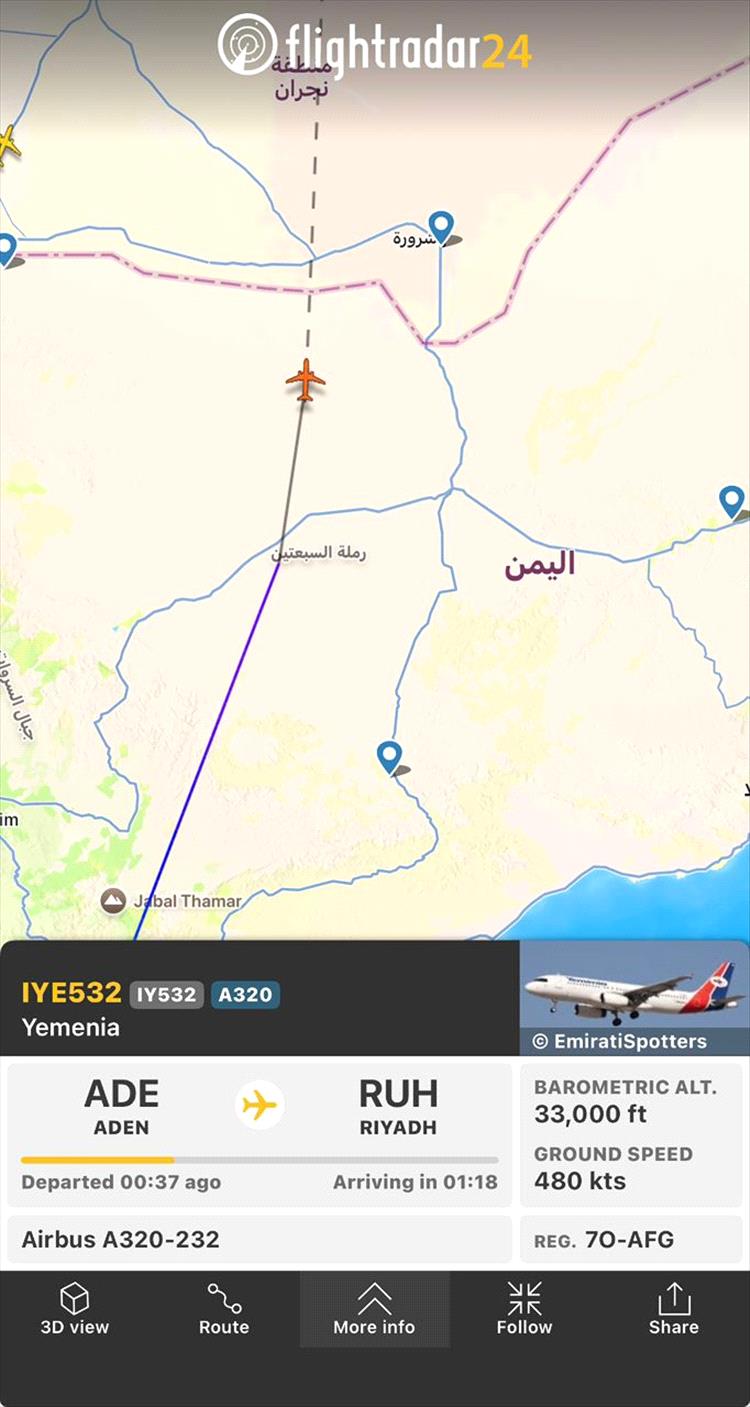Select the yellow plane at map edge
750x1407 pixels.
[x=6, y=143]
